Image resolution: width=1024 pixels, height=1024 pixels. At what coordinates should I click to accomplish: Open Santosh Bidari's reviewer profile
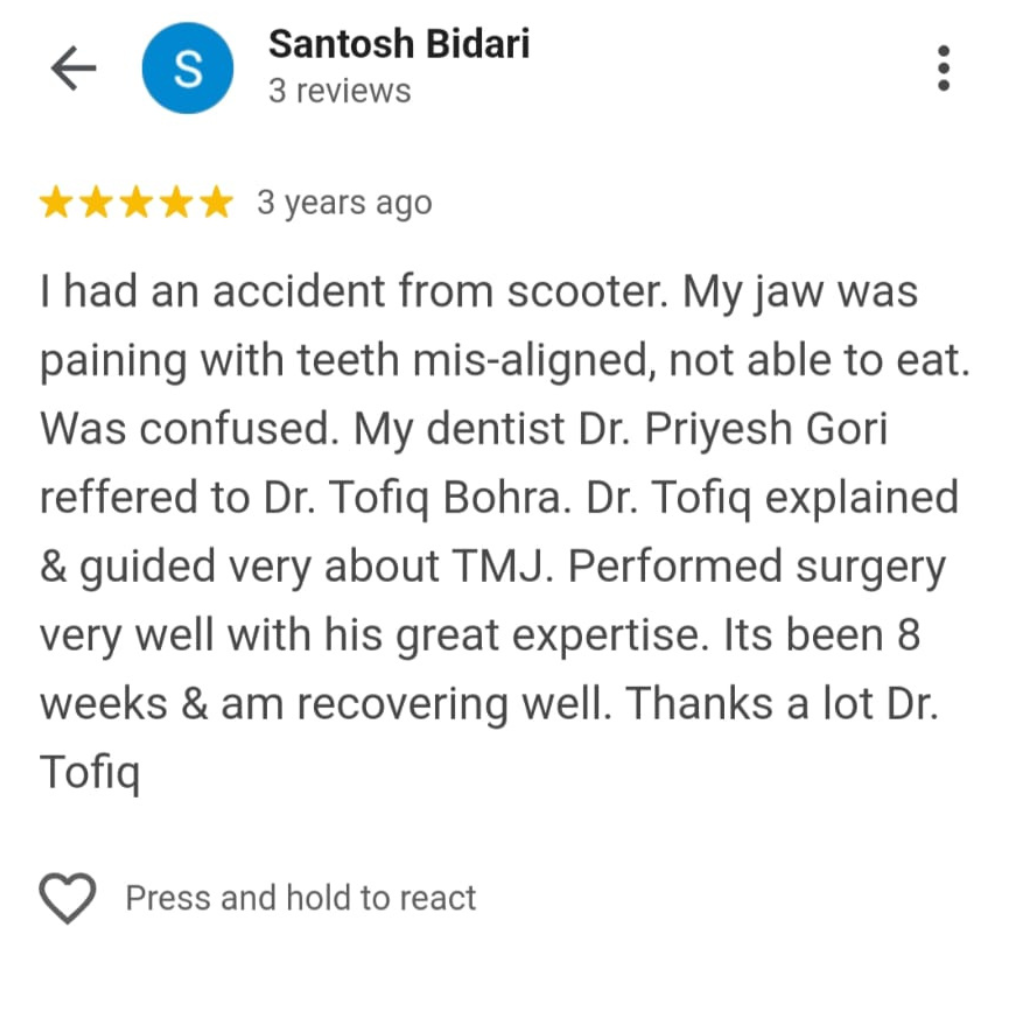[398, 45]
